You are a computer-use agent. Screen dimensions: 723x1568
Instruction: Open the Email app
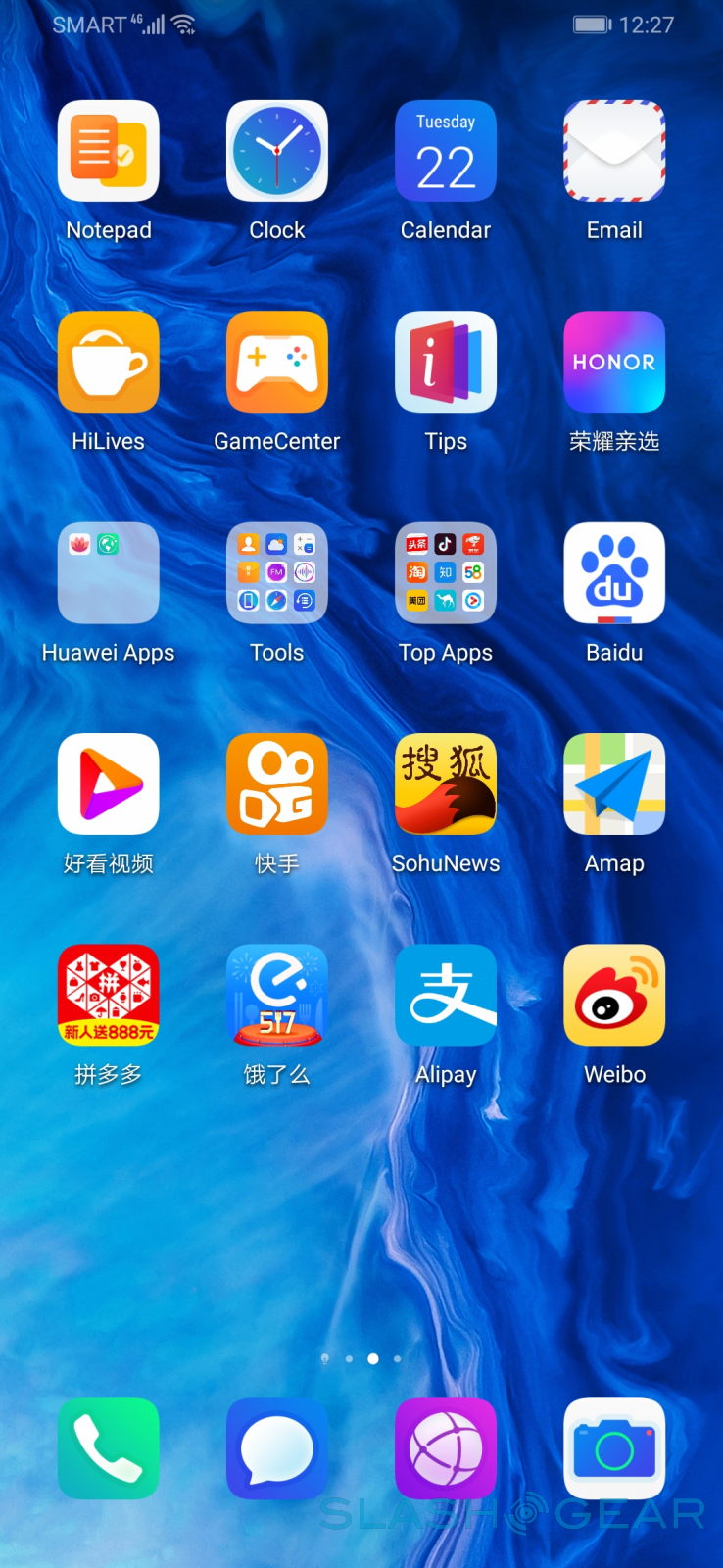click(x=614, y=152)
